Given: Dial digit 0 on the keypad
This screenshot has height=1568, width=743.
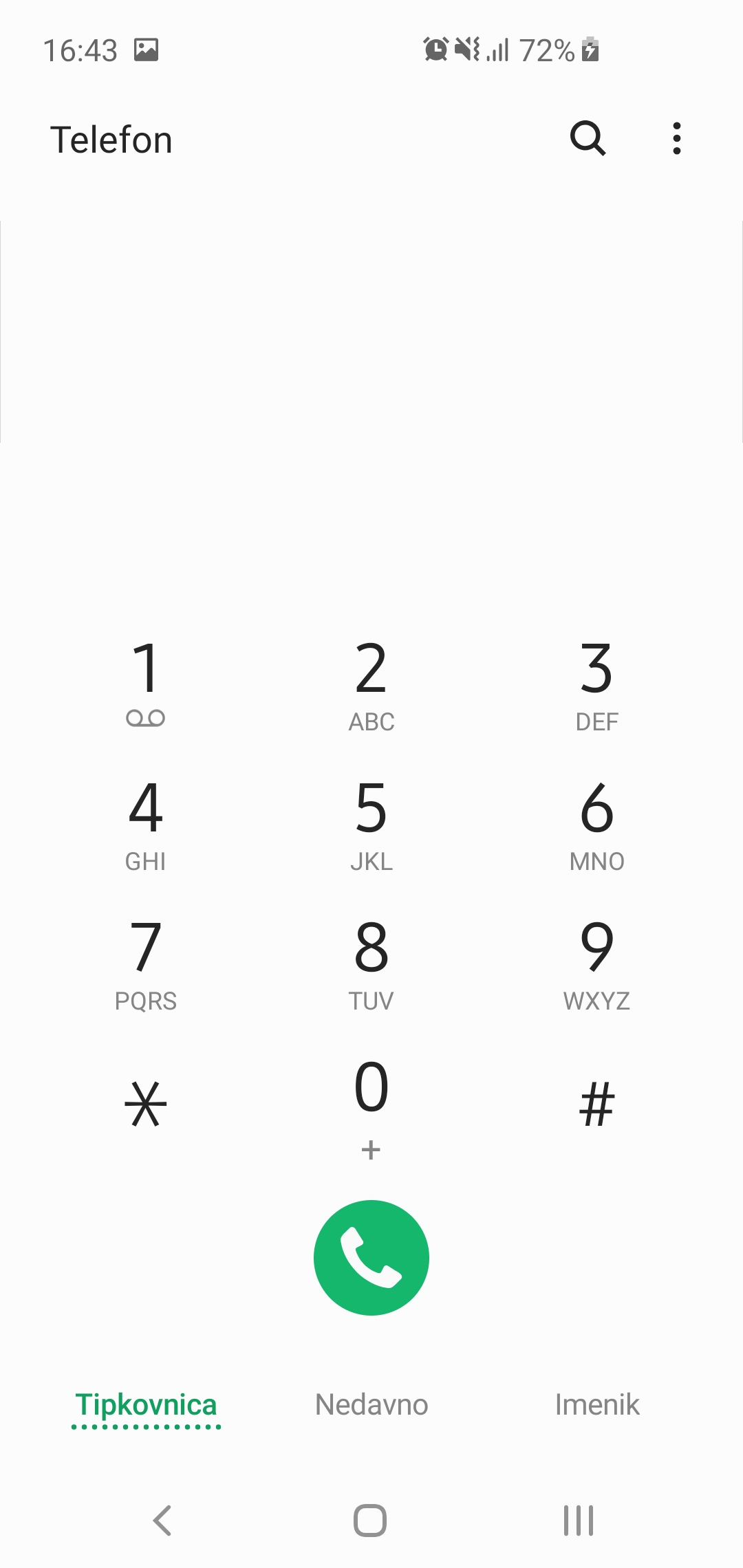Looking at the screenshot, I should [x=371, y=1104].
